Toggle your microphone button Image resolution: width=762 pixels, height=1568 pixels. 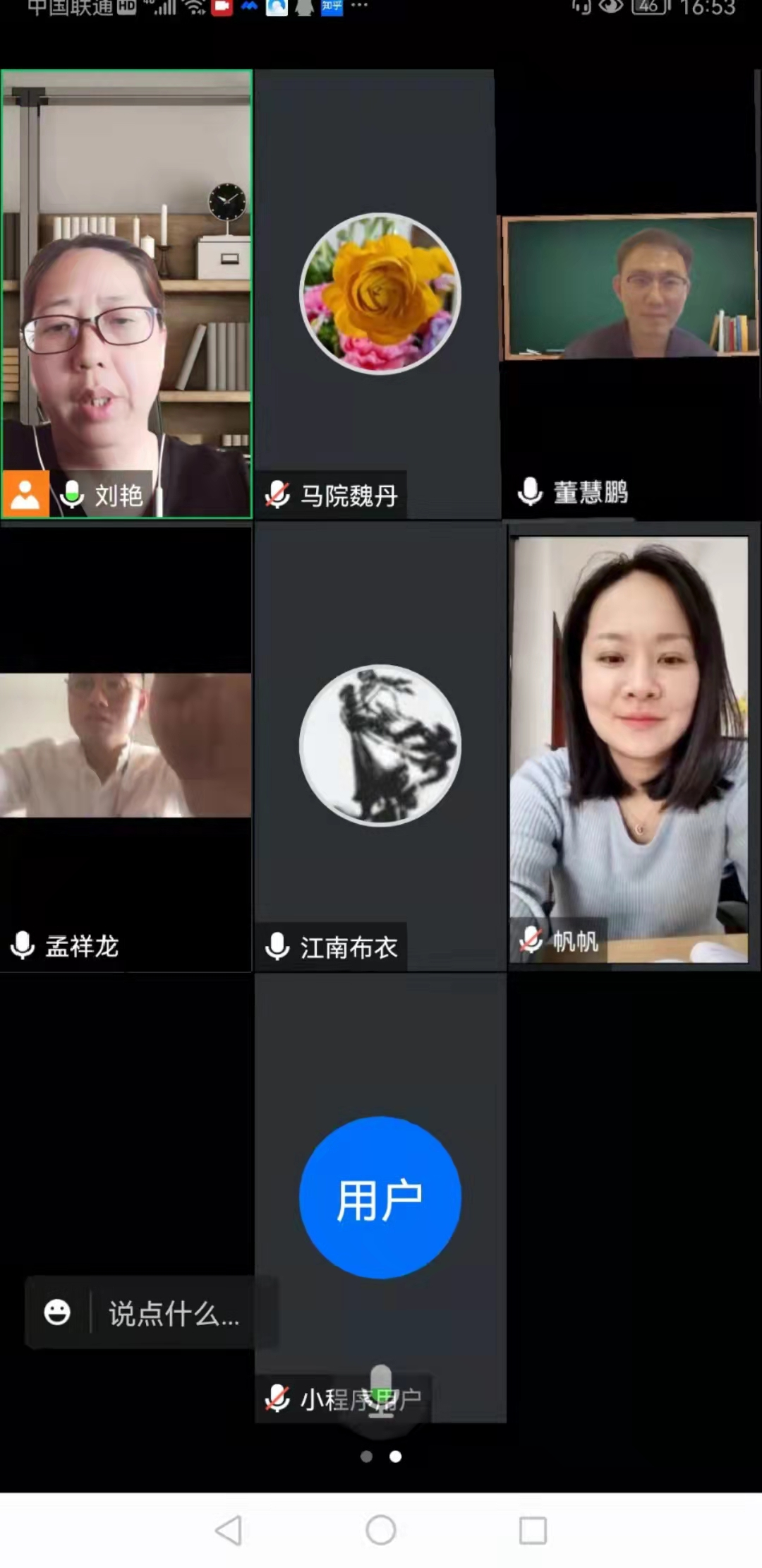[381, 1390]
